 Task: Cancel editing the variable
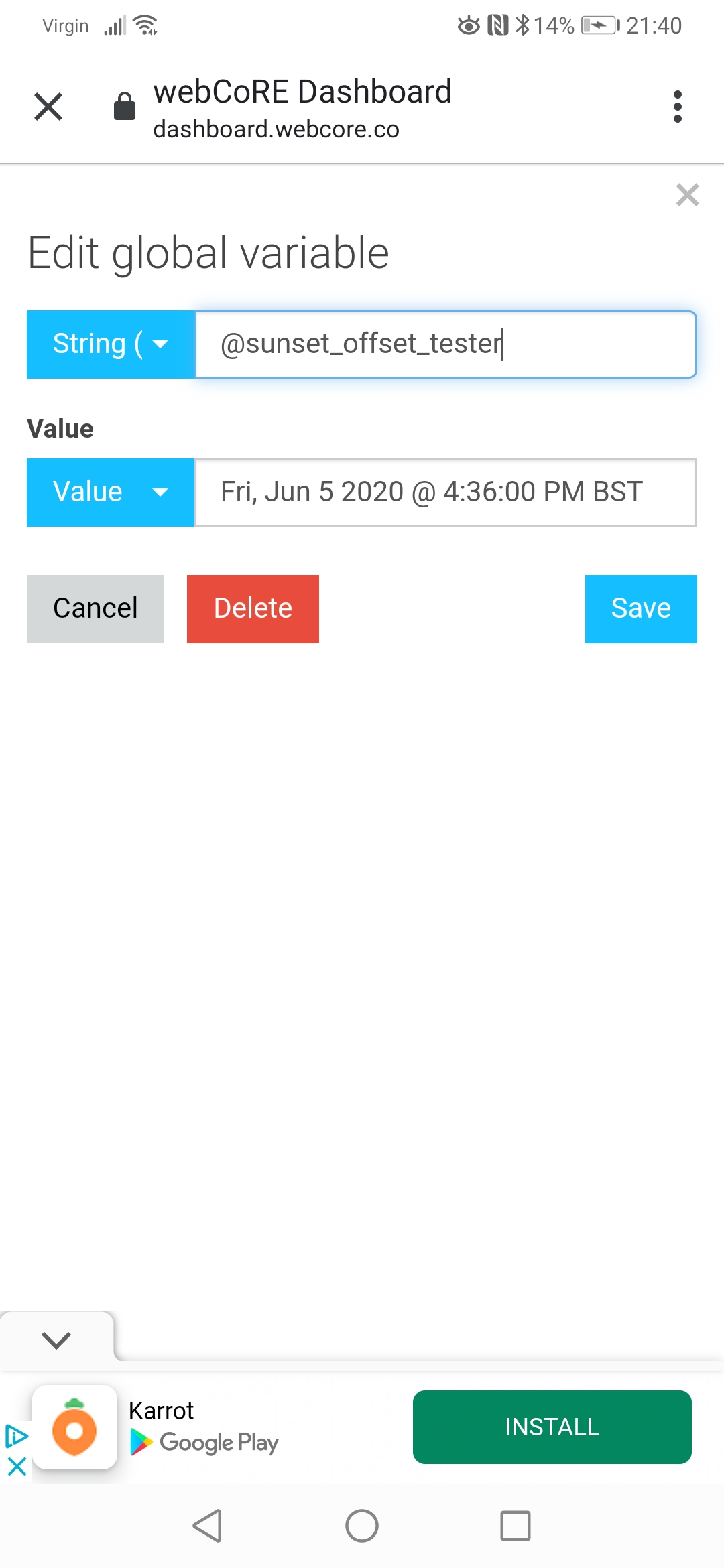[x=95, y=609]
